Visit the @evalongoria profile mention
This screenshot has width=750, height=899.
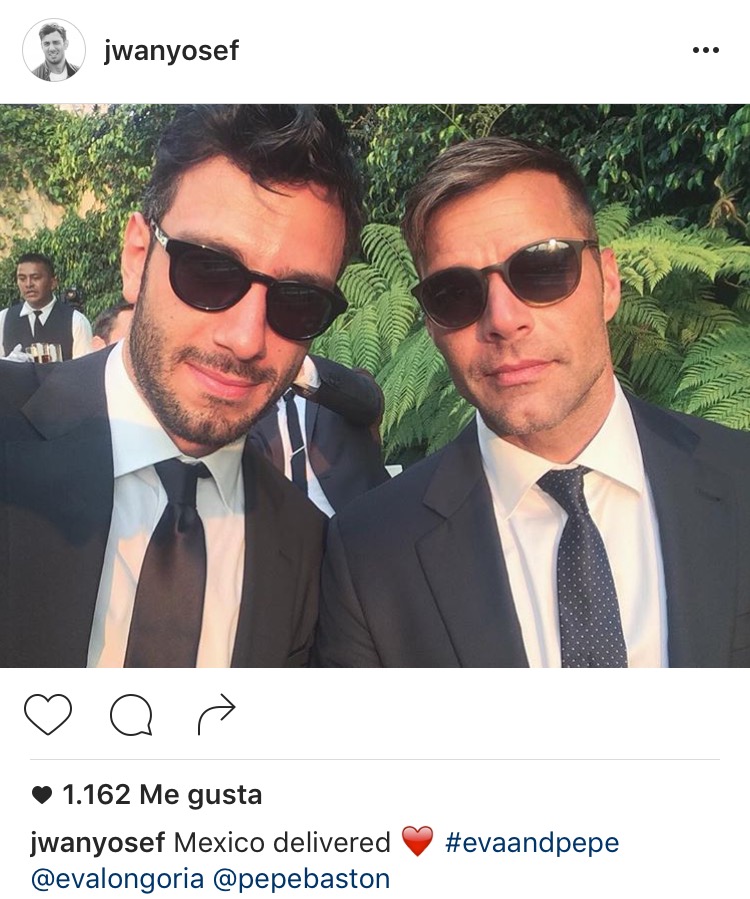(x=118, y=879)
